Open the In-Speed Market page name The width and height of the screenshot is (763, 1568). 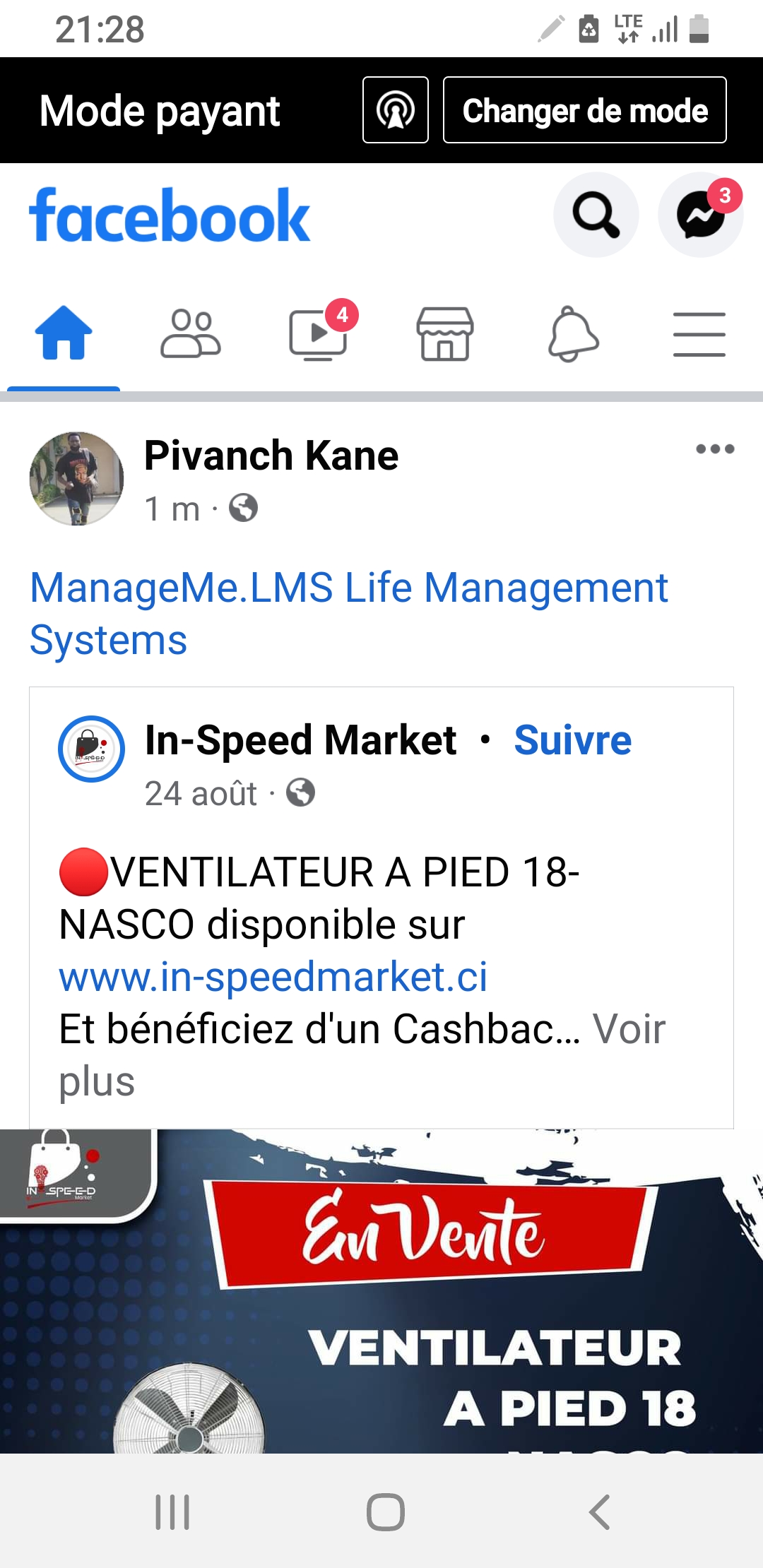(300, 740)
